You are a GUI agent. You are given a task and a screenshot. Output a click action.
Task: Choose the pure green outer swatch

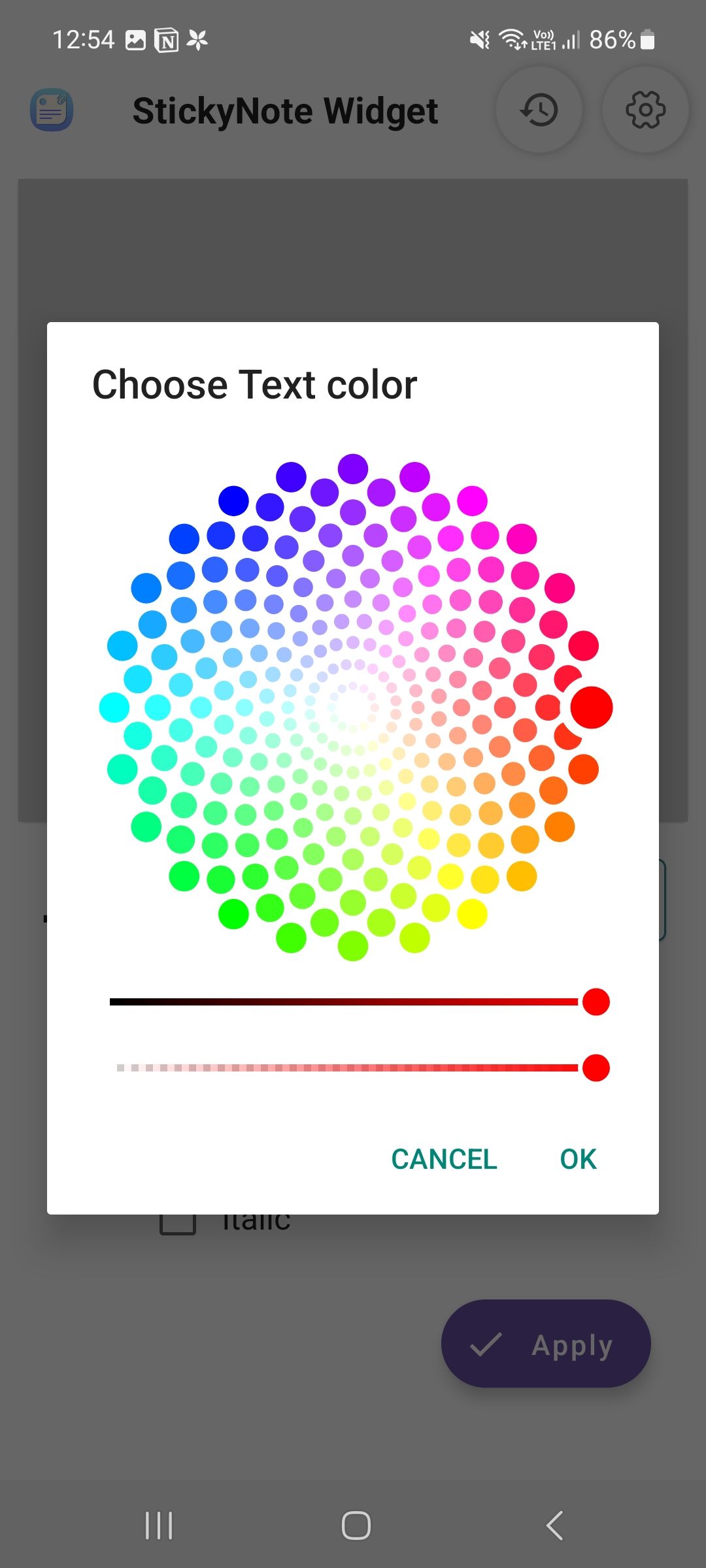coord(233,913)
